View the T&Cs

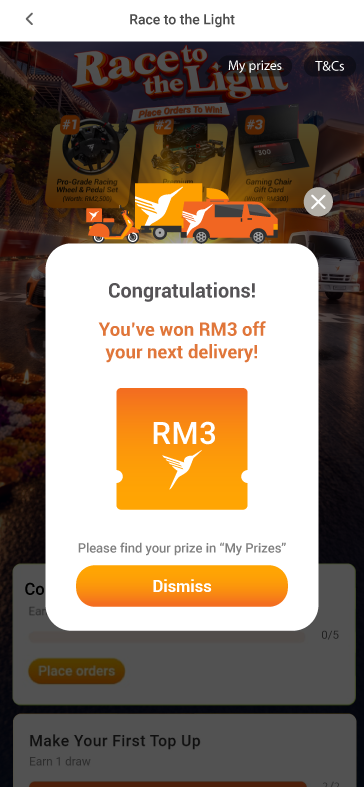330,66
